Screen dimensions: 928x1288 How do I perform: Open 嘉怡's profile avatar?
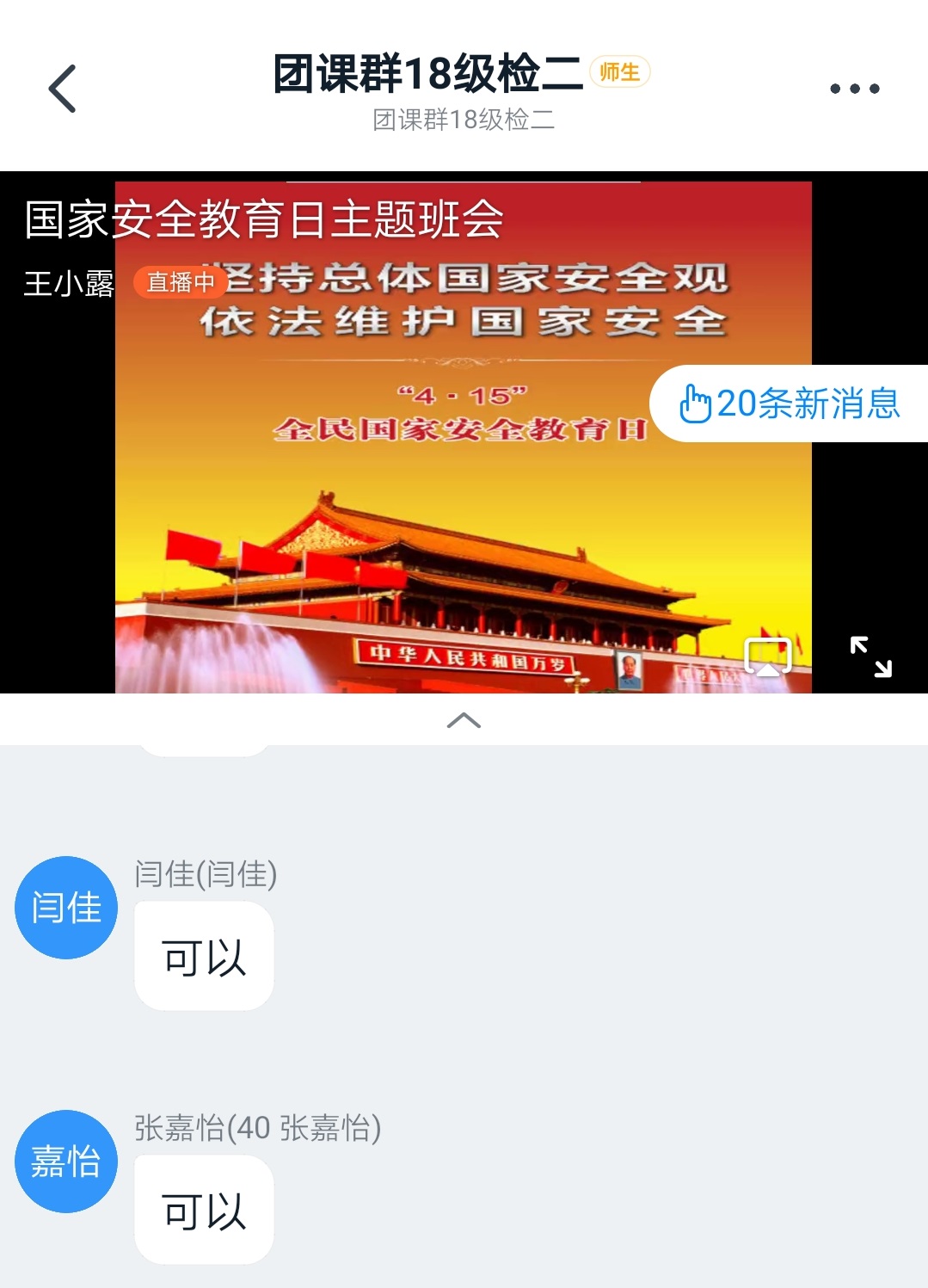click(66, 1162)
